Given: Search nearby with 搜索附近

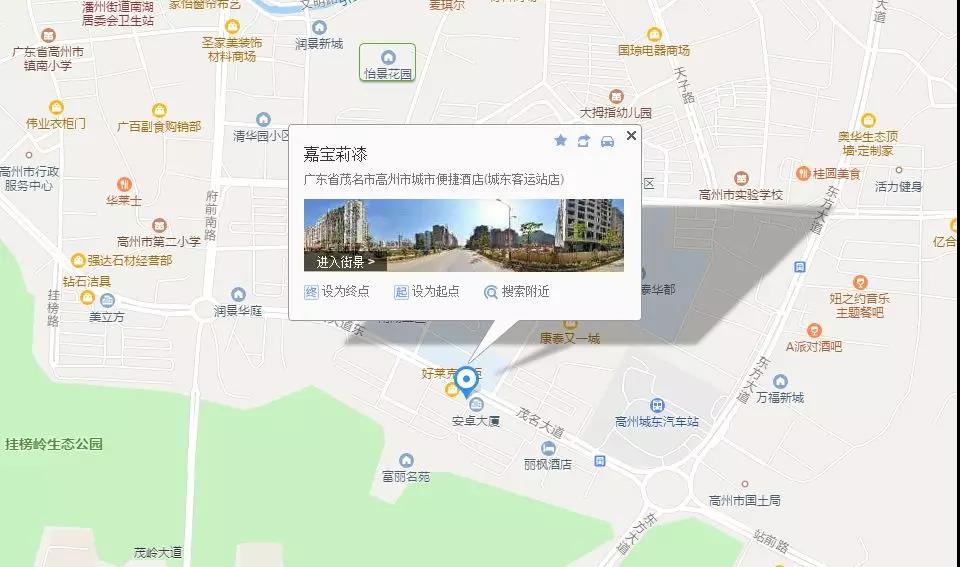Looking at the screenshot, I should click(516, 292).
